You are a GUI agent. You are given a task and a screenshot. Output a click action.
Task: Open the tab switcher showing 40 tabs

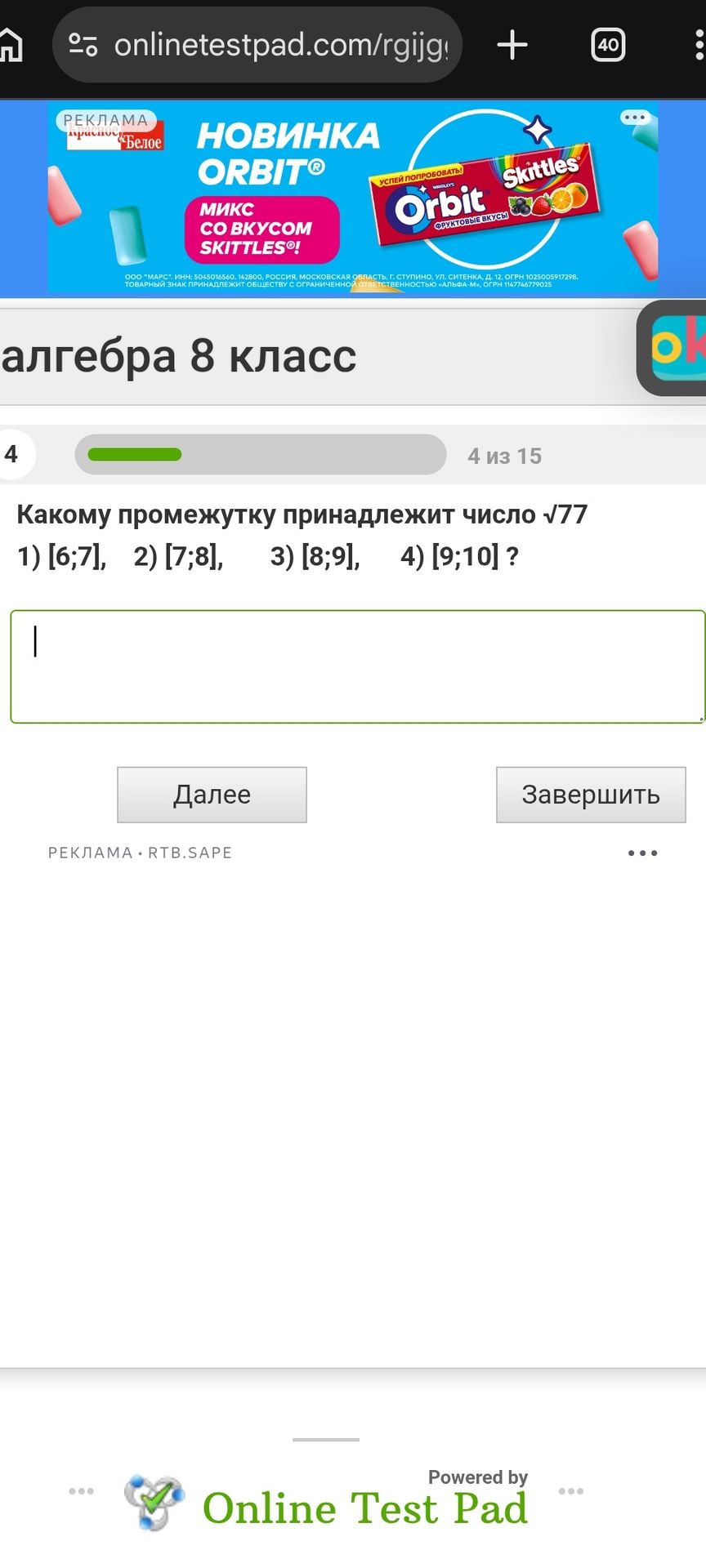point(608,45)
